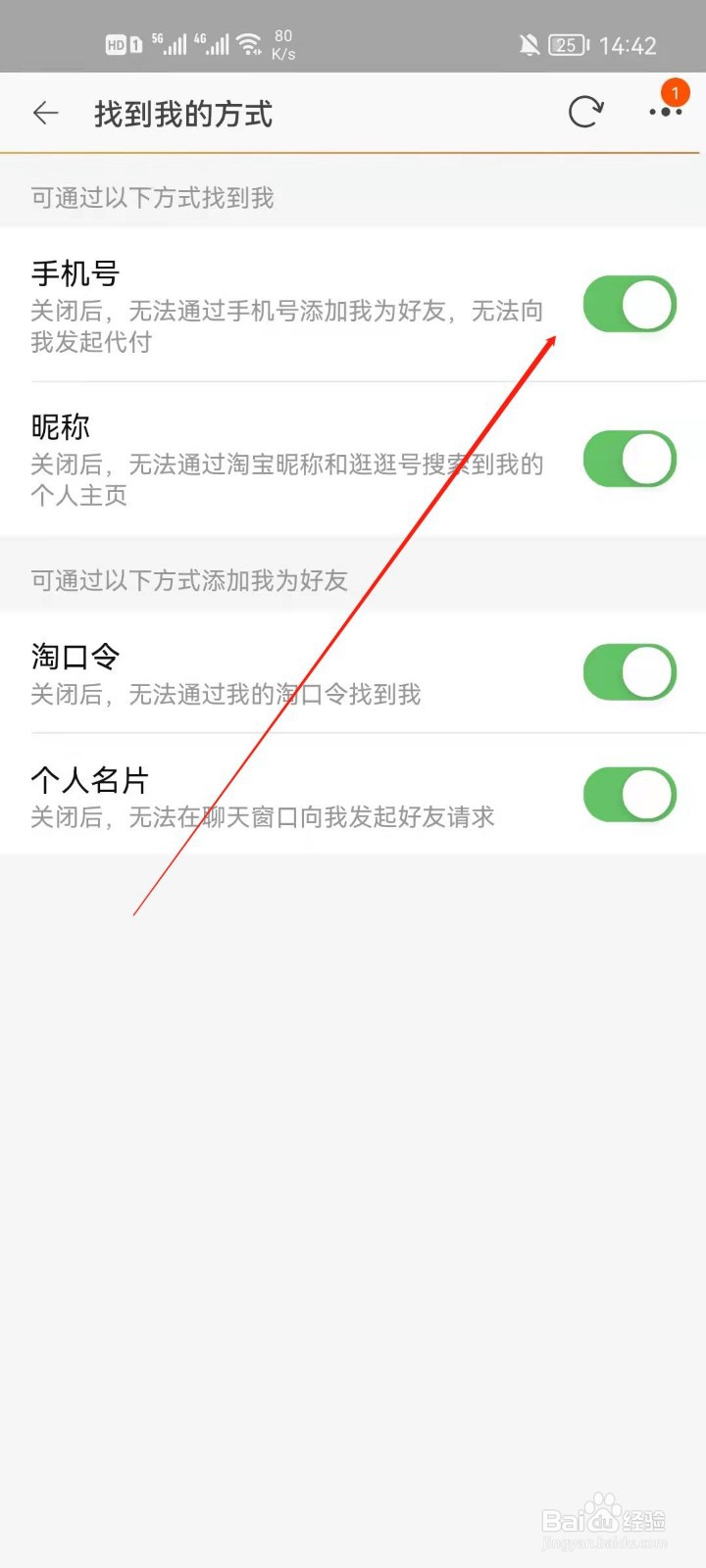Viewport: 706px width, 1568px height.
Task: Tap the 手机号 setting label
Action: [75, 272]
